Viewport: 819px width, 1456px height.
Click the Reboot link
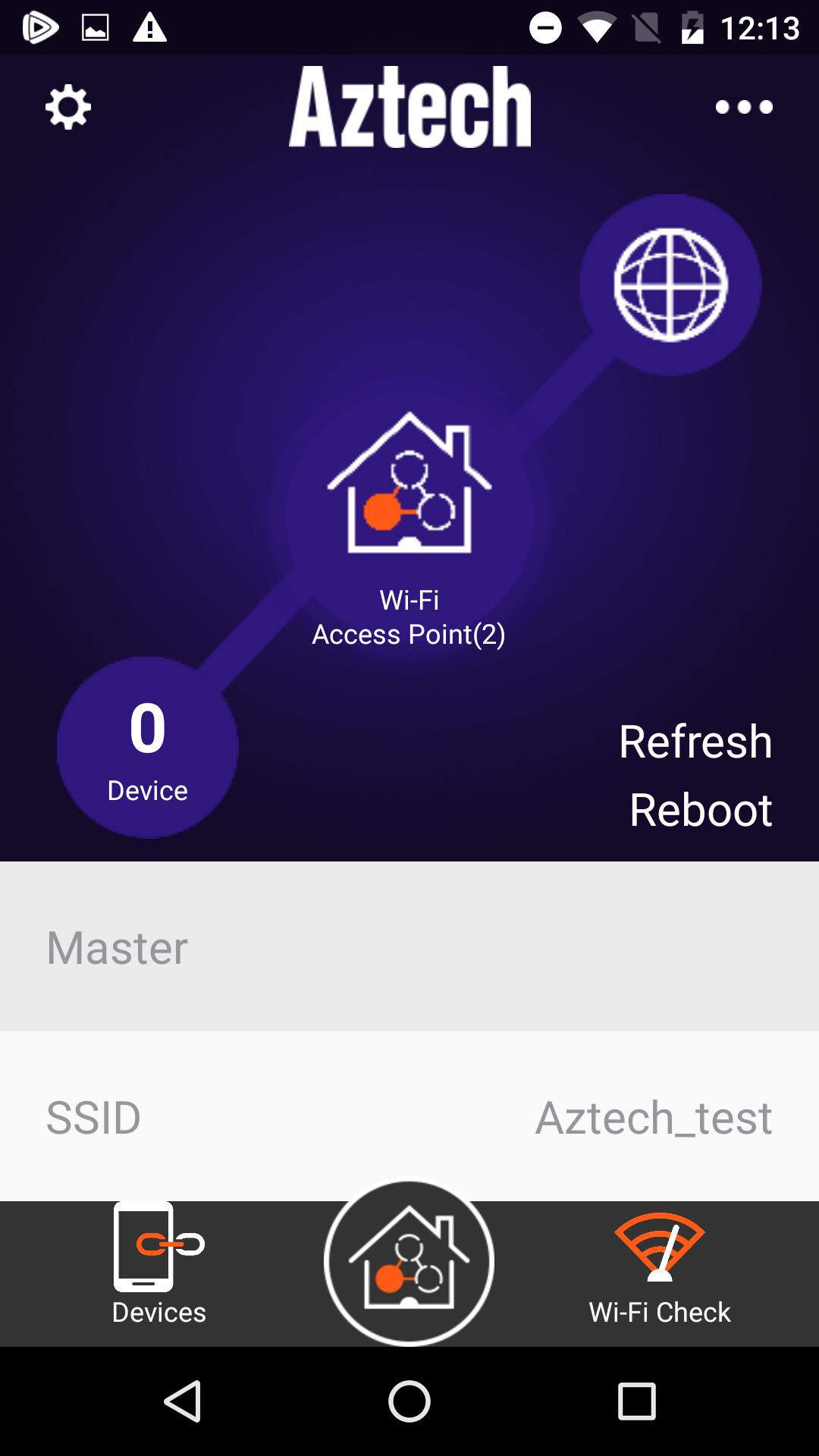[699, 810]
